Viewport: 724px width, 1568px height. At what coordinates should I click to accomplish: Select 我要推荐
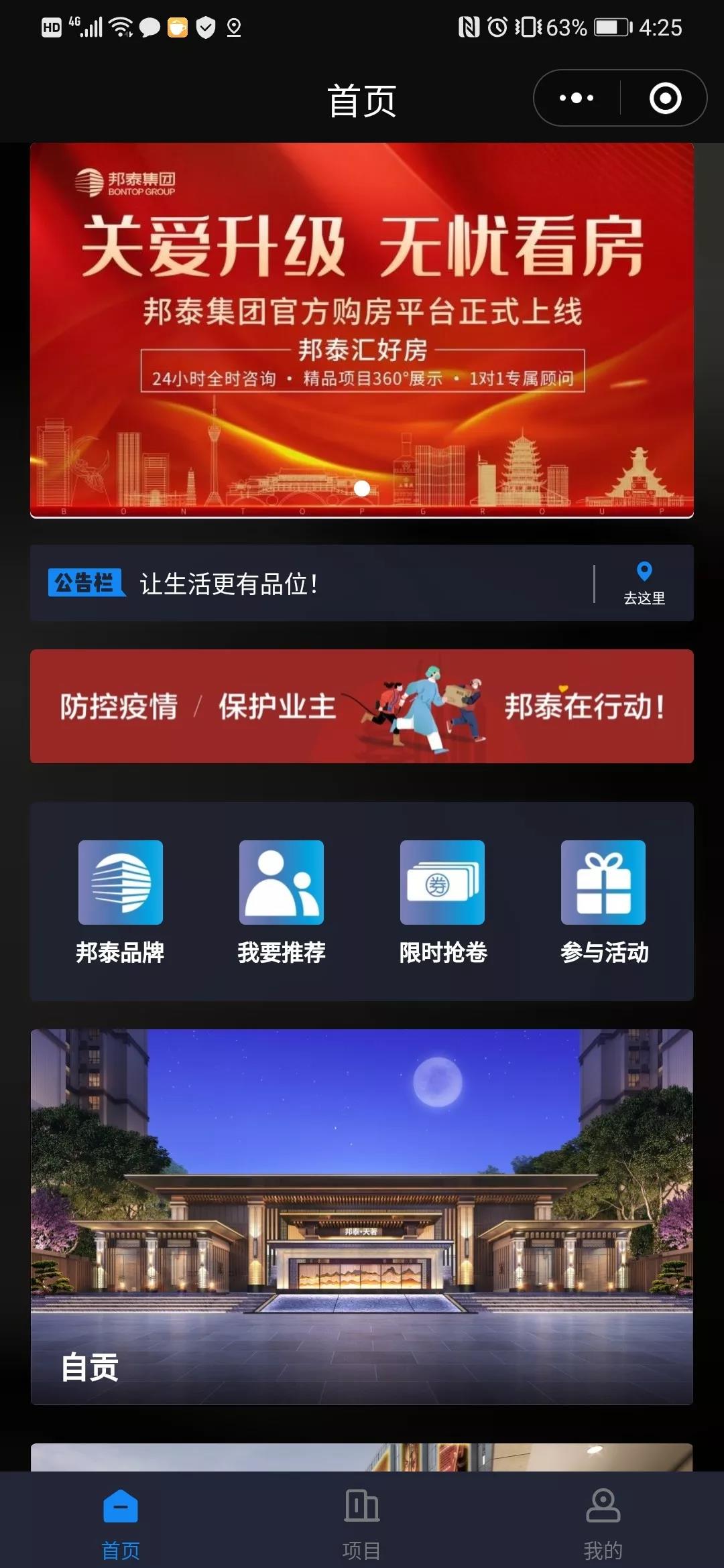pos(282,901)
